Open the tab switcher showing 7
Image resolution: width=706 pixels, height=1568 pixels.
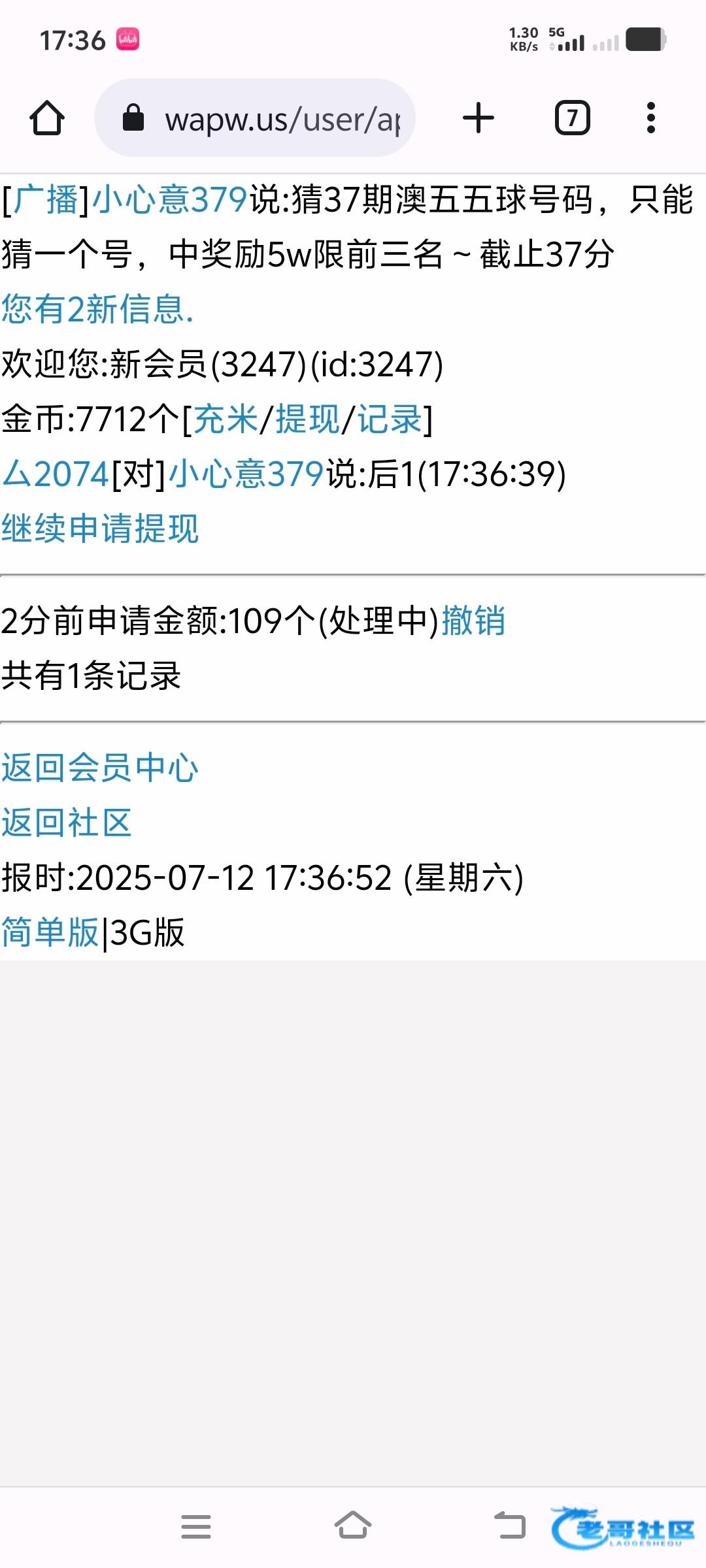tap(572, 118)
